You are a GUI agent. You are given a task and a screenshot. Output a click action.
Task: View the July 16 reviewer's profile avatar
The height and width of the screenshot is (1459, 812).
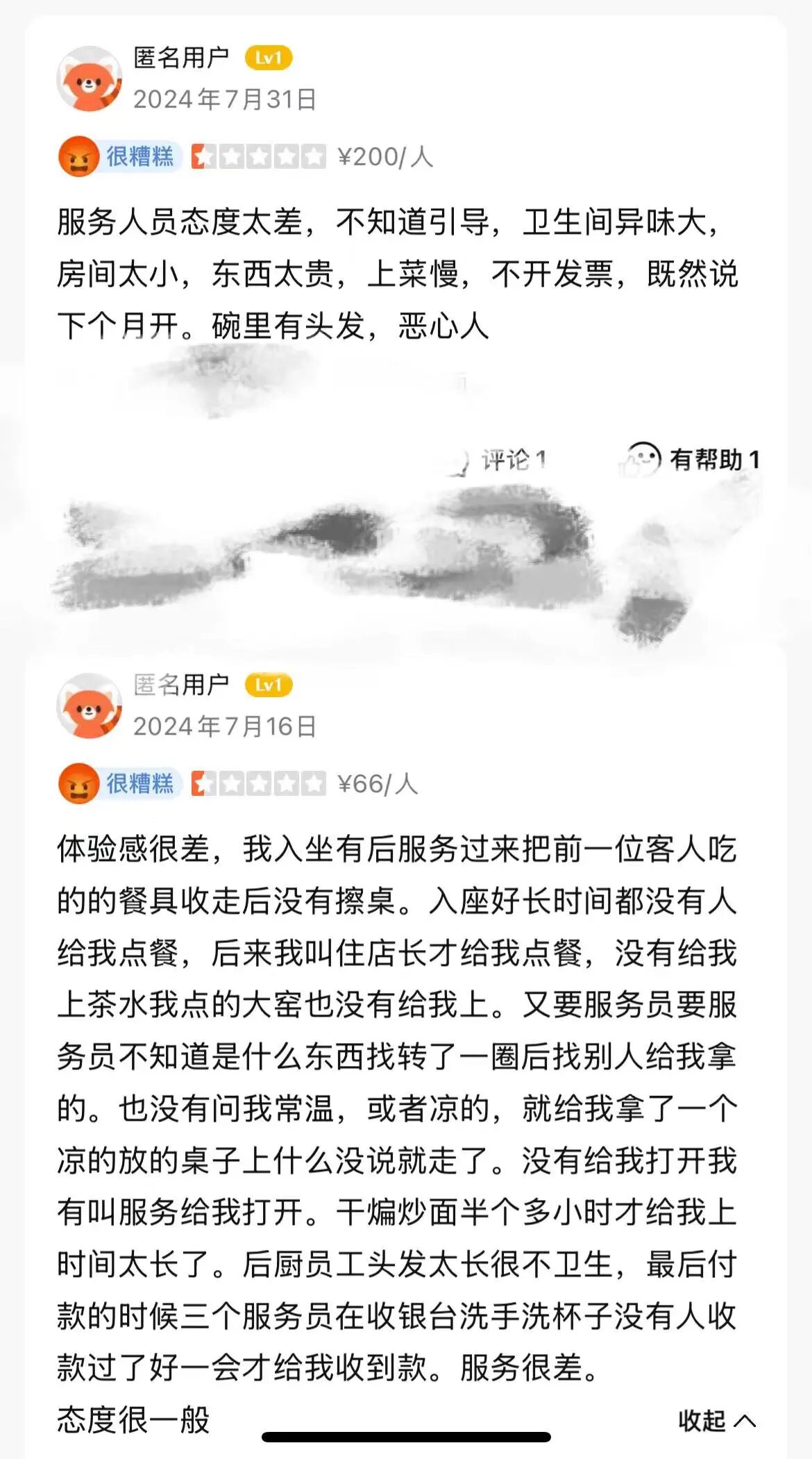click(90, 706)
